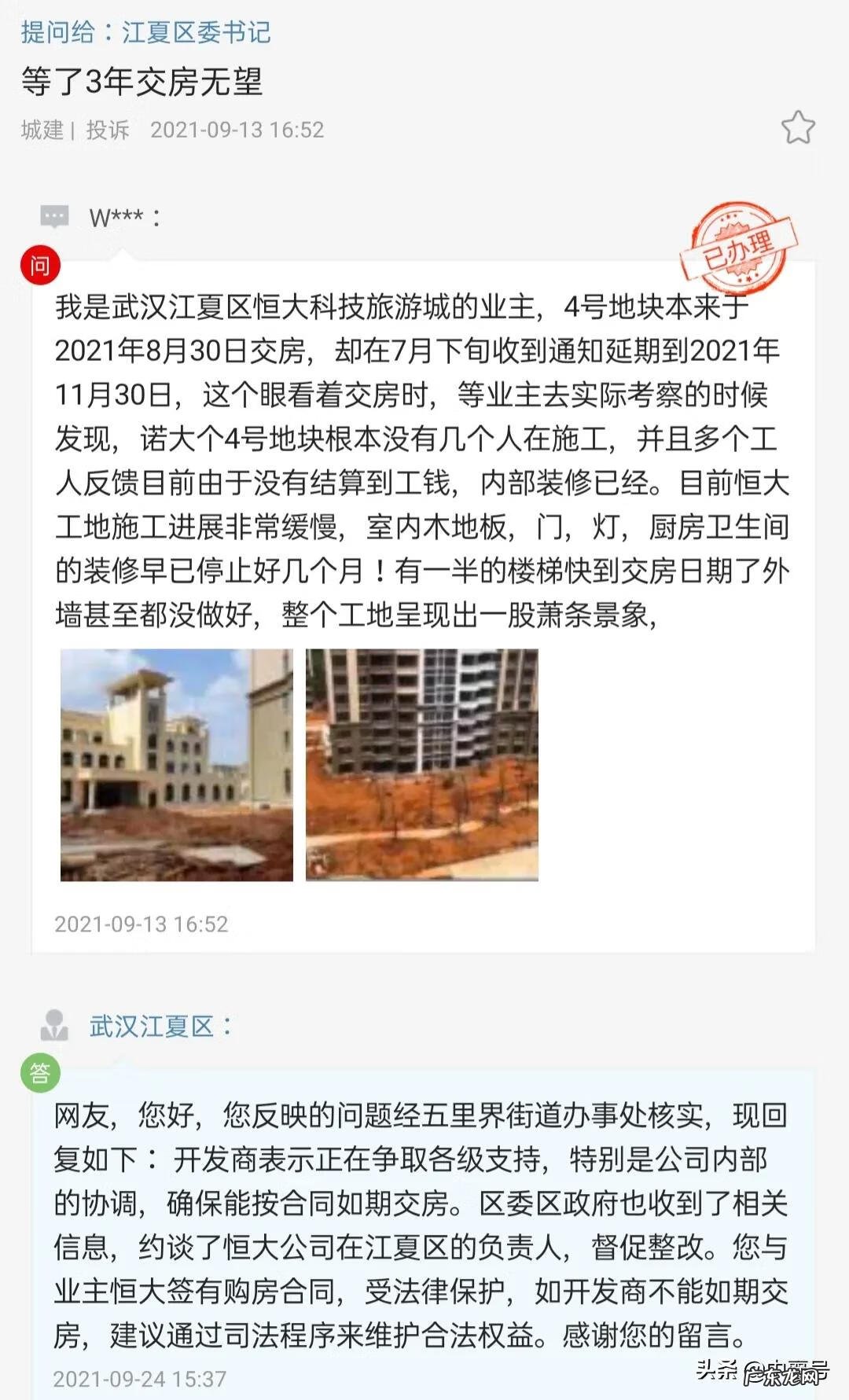Viewport: 849px width, 1400px height.
Task: Open the 江夏区委书记 recipient link
Action: click(196, 32)
